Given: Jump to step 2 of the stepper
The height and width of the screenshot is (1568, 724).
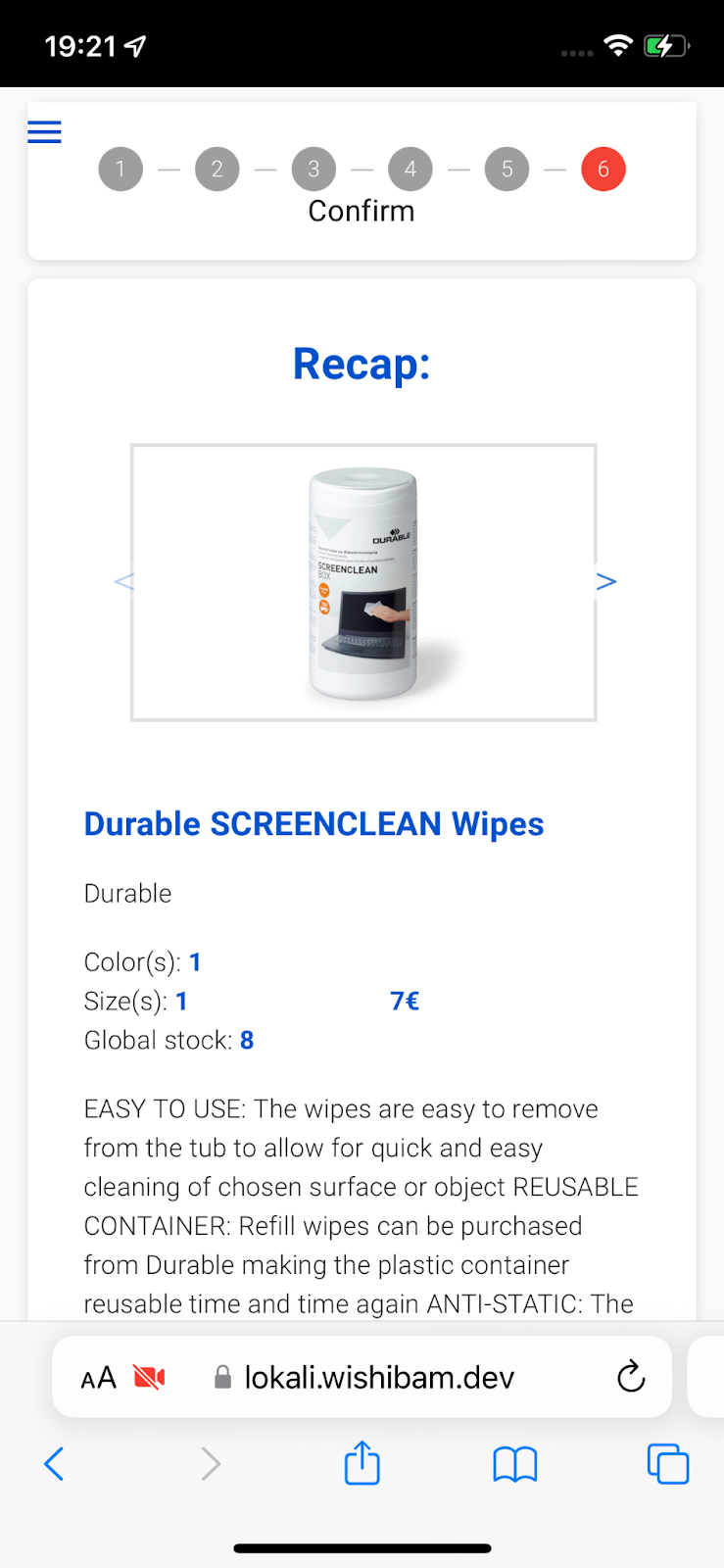Looking at the screenshot, I should pos(217,170).
